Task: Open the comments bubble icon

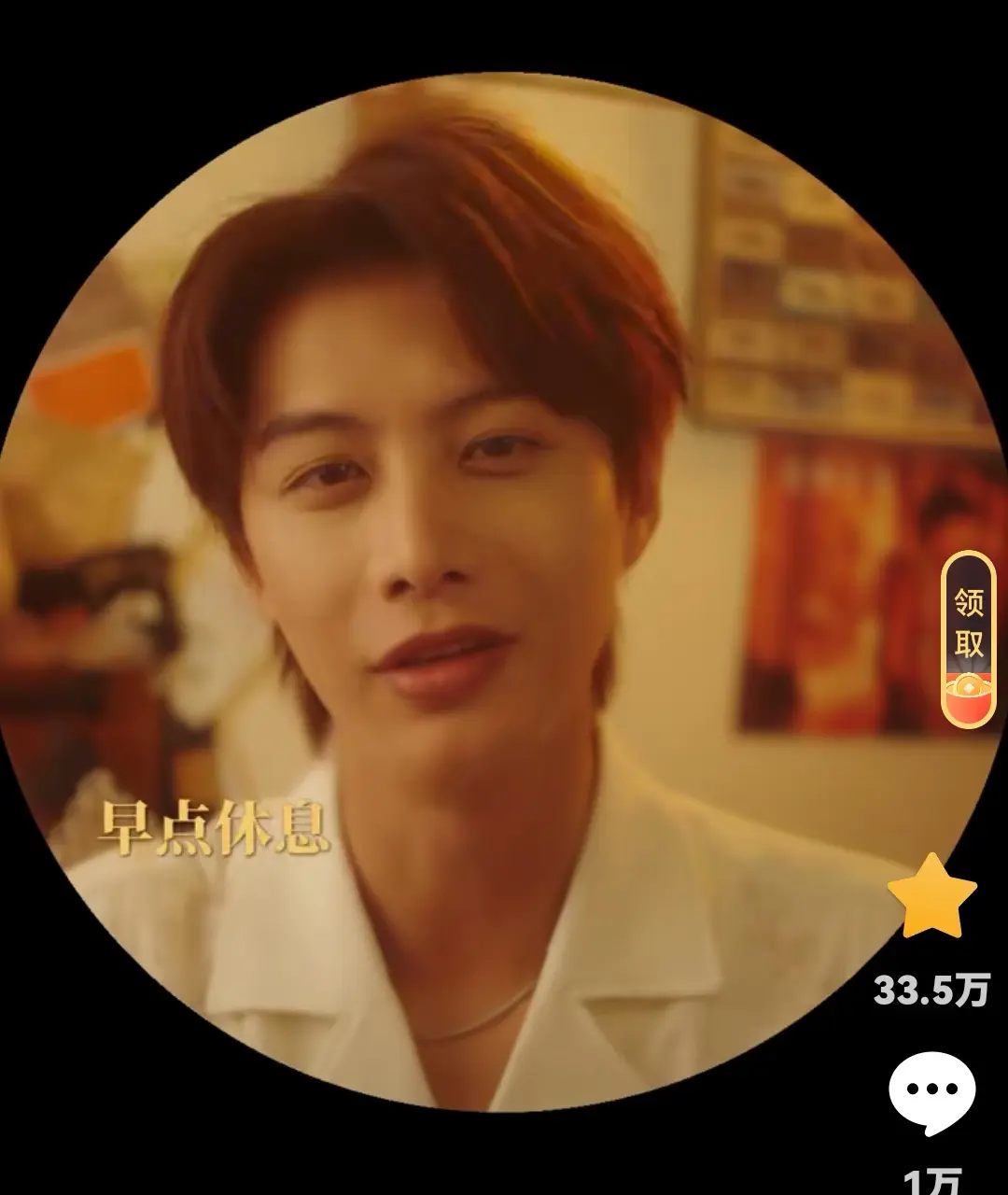Action: (931, 1091)
